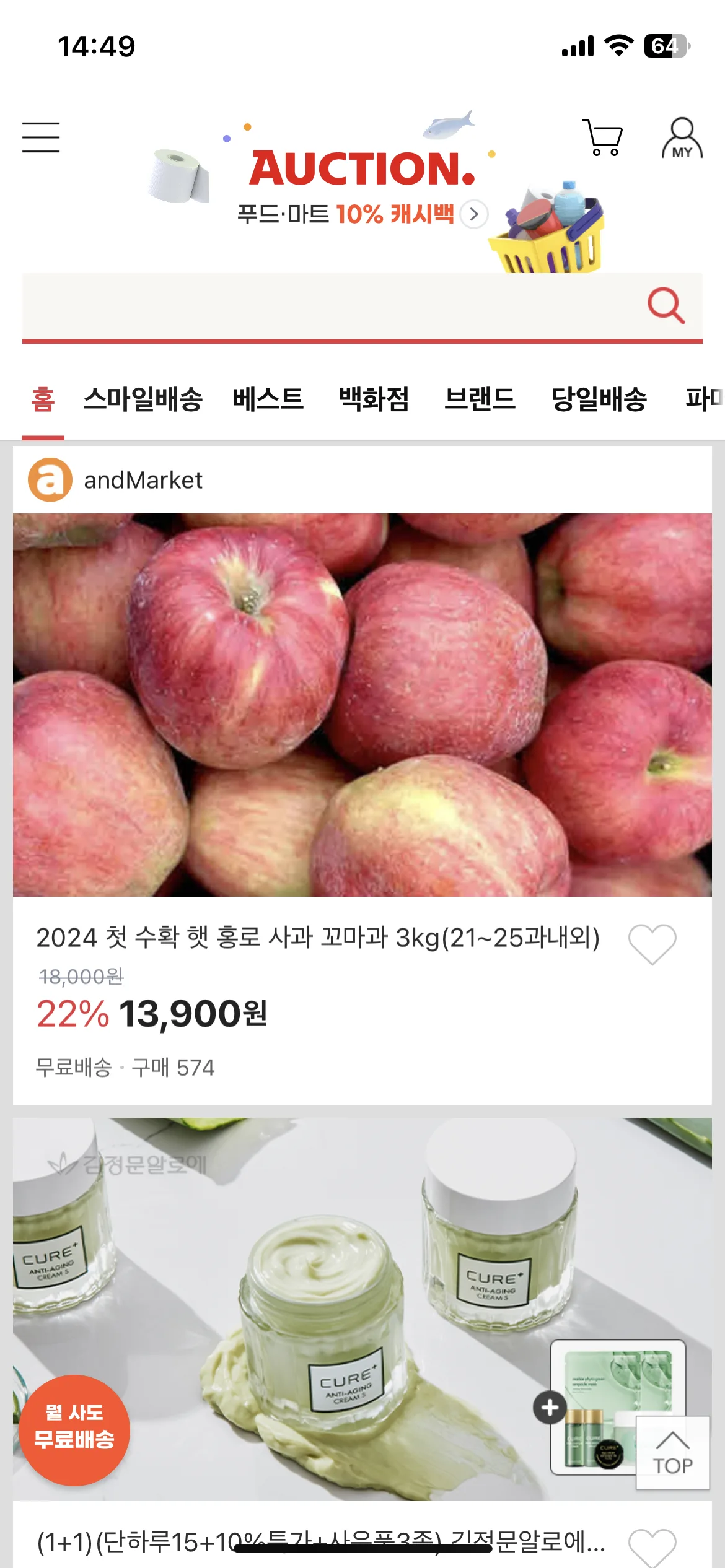The width and height of the screenshot is (725, 1568).
Task: Expand the 푸드·마트 10% 캐시백 banner arrow
Action: pyautogui.click(x=475, y=214)
